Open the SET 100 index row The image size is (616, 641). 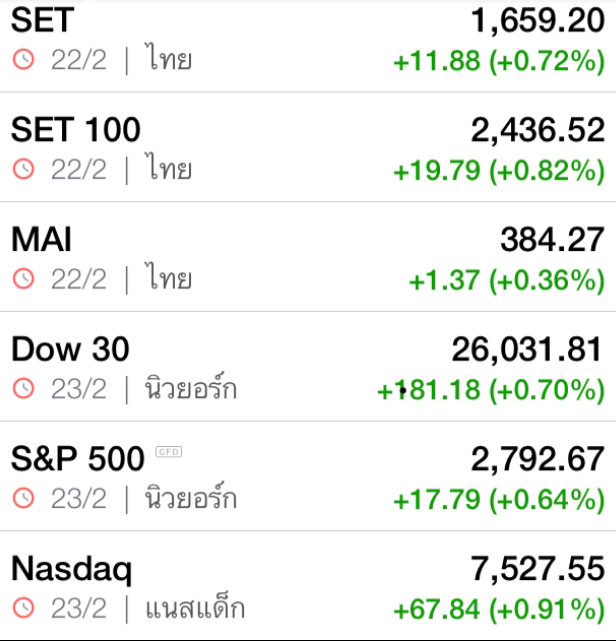click(308, 147)
